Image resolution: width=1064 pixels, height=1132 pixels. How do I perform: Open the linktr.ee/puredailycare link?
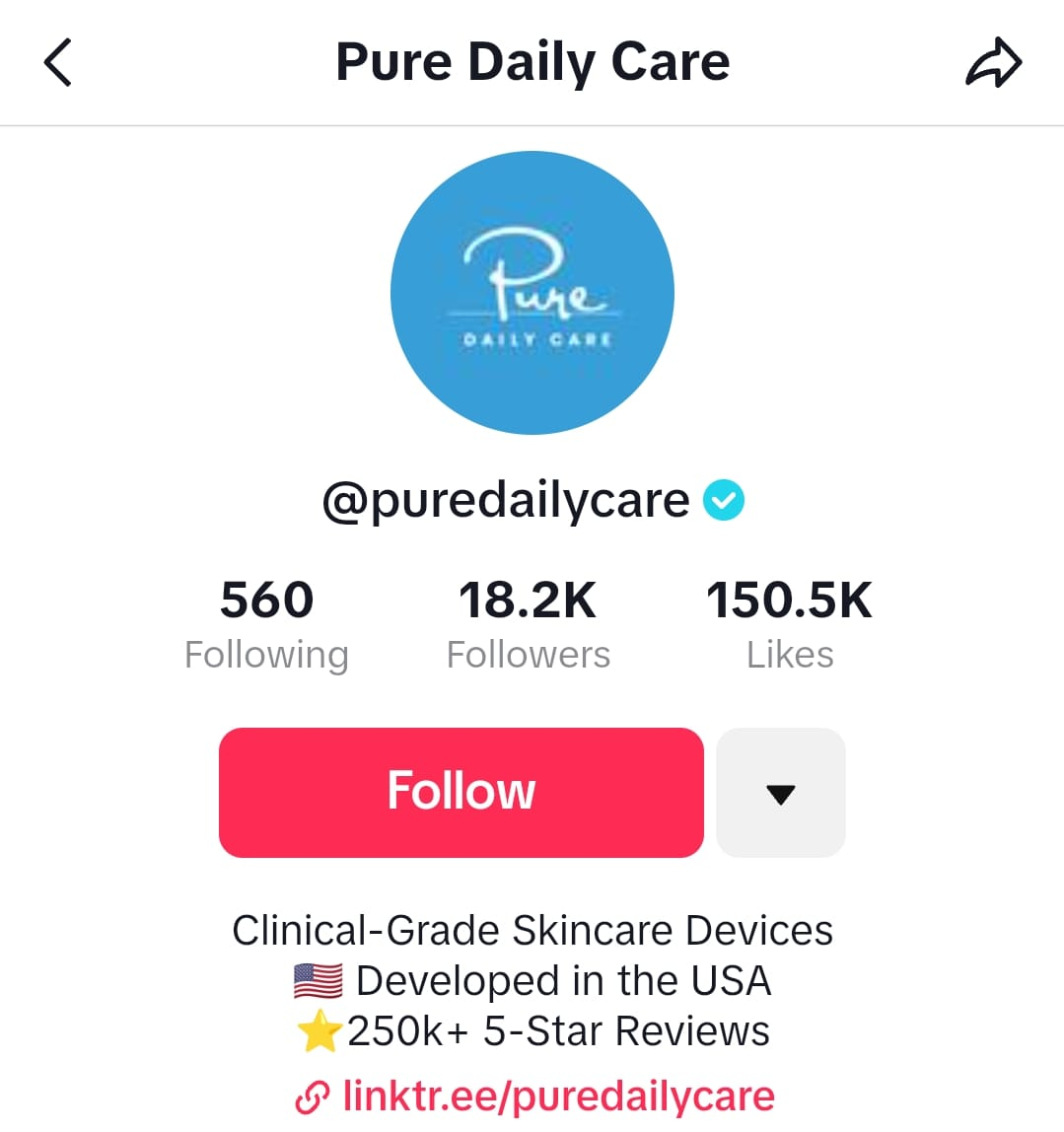coord(557,1096)
